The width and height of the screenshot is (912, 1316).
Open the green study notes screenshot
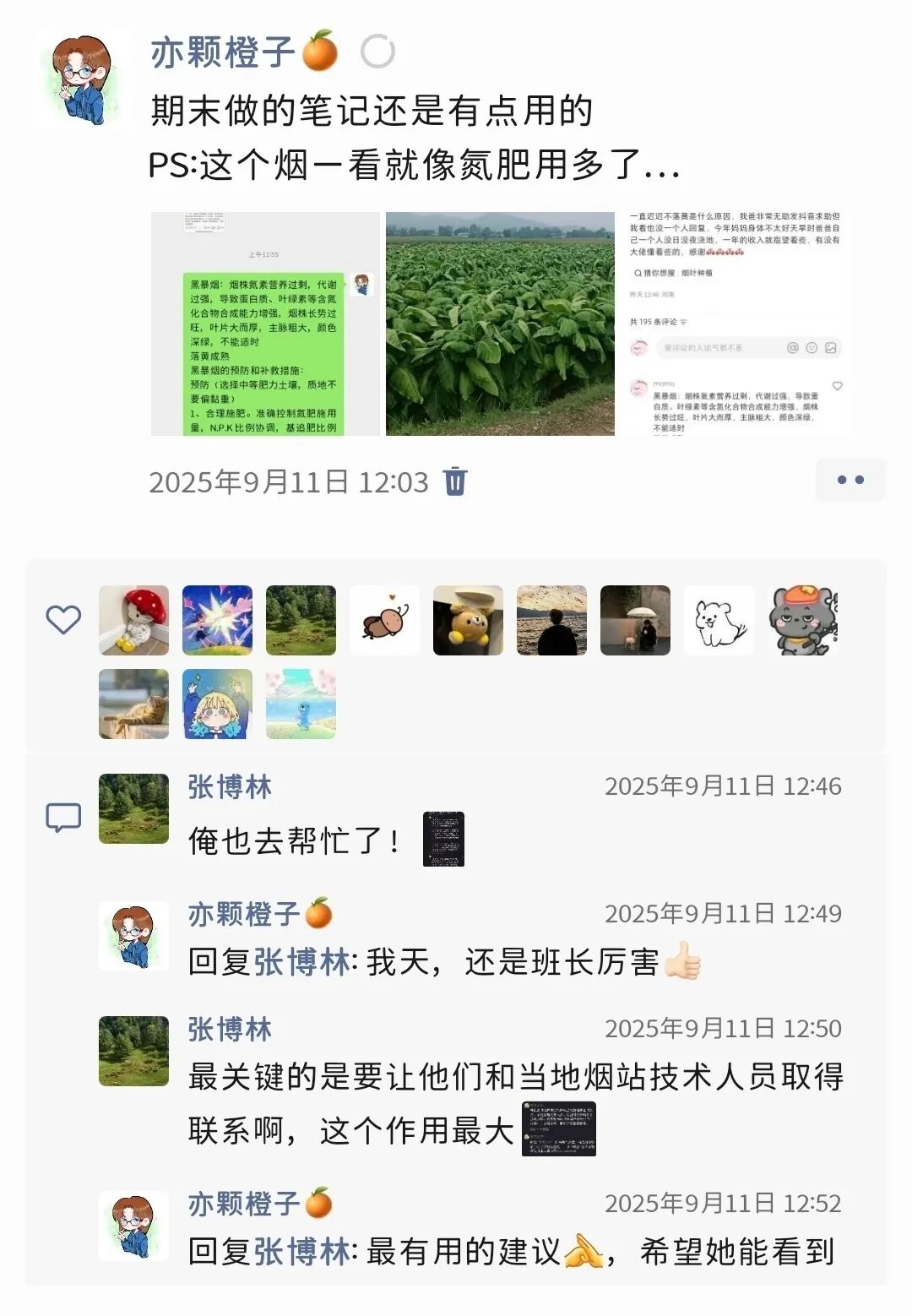point(262,324)
